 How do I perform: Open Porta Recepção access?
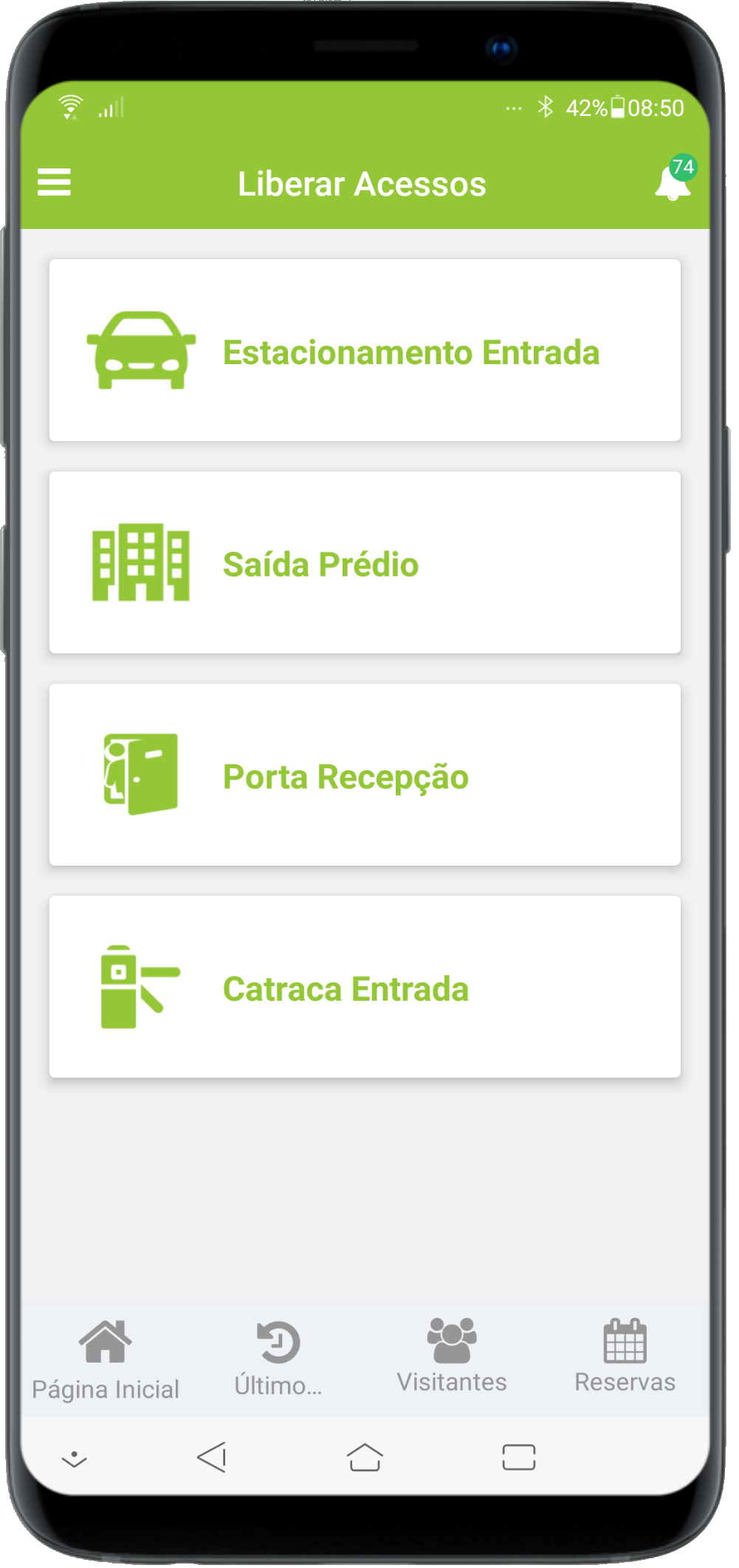pos(365,776)
